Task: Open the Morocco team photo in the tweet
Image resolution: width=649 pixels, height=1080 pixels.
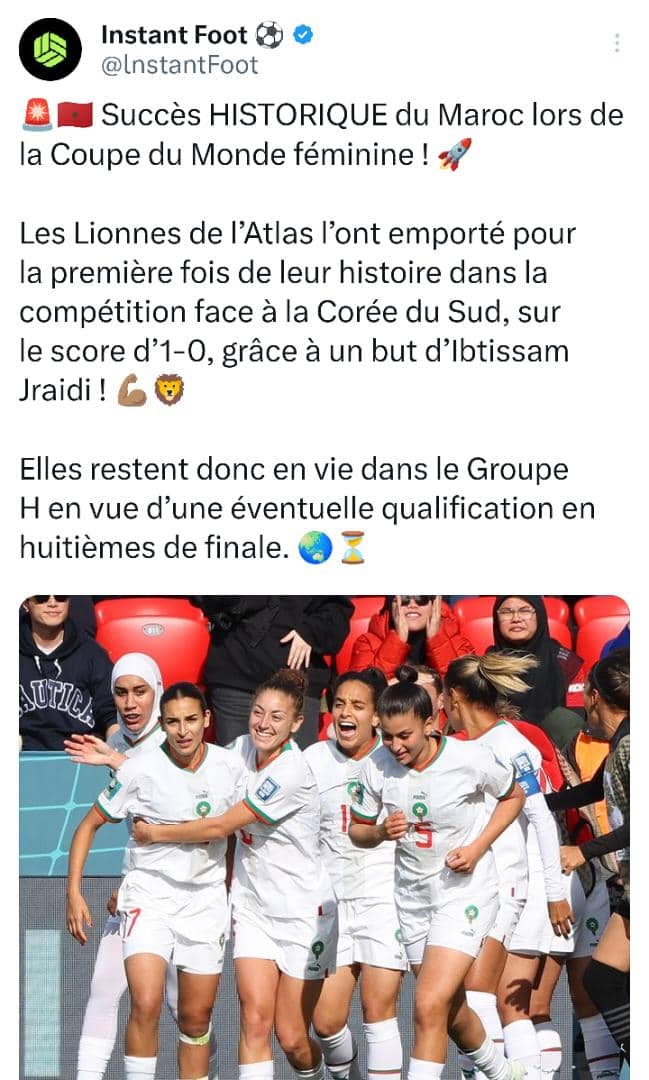Action: 324,836
